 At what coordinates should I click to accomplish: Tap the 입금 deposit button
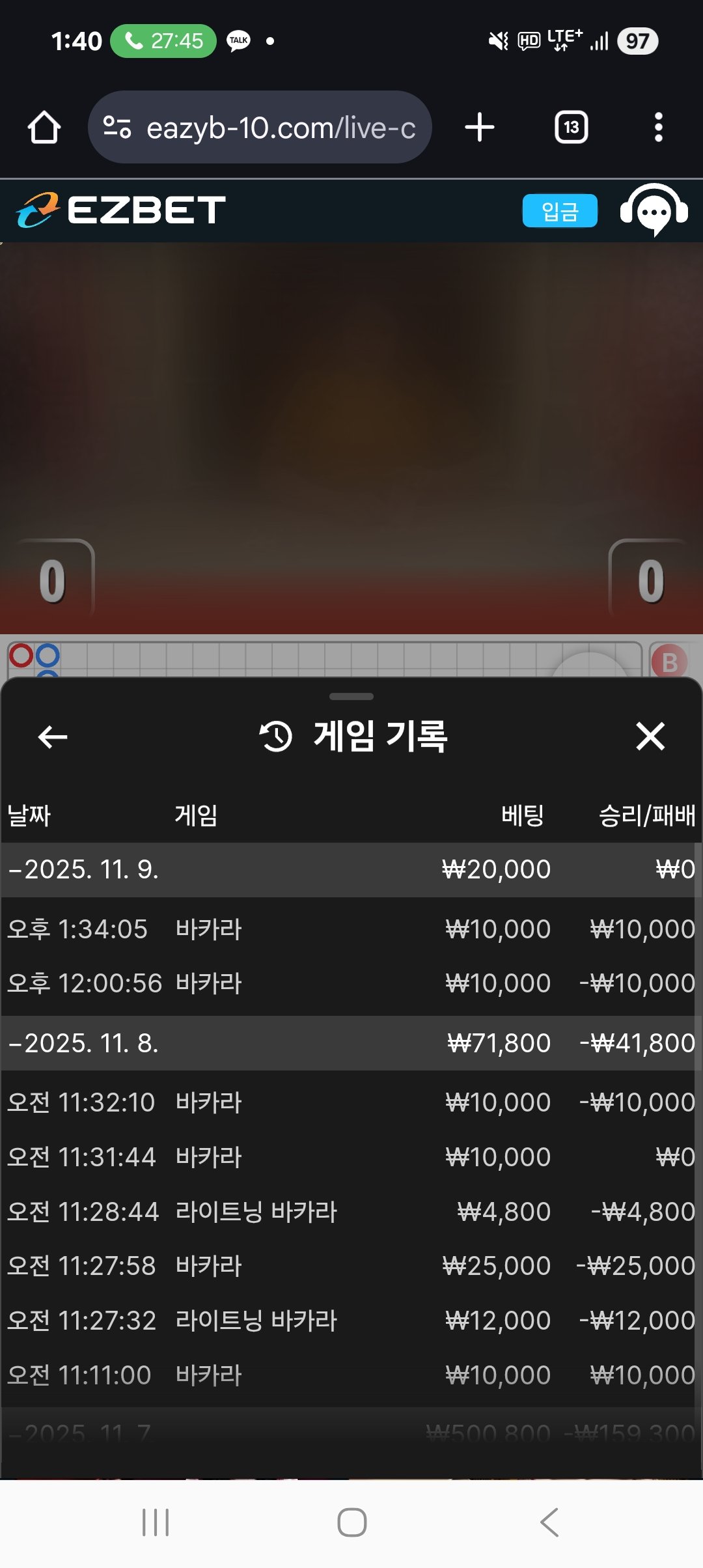tap(559, 211)
